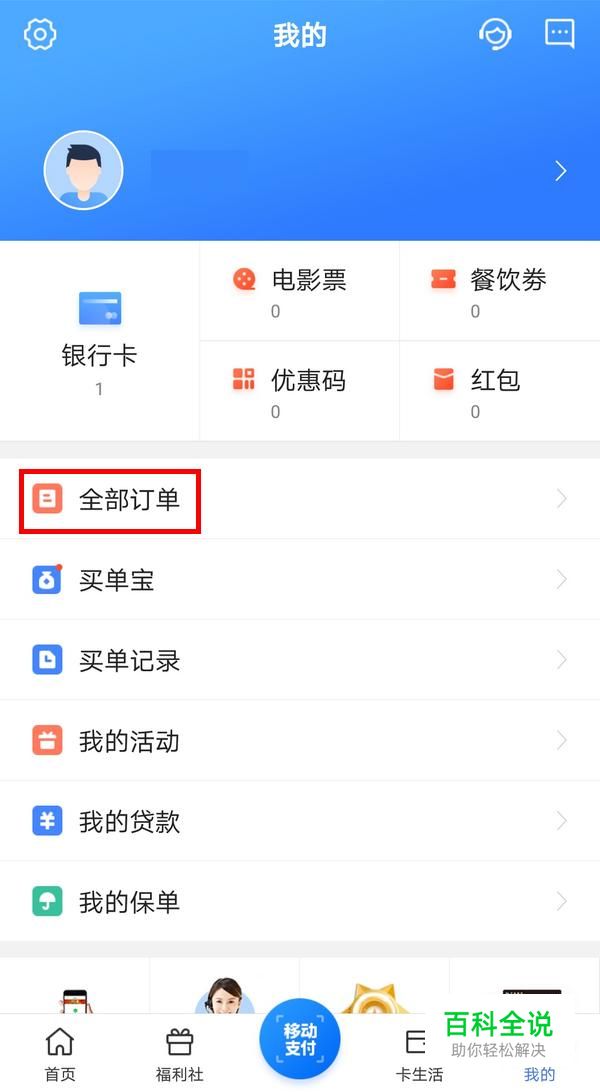Open 银行卡 bank cards
The width and height of the screenshot is (600, 1092).
click(100, 341)
